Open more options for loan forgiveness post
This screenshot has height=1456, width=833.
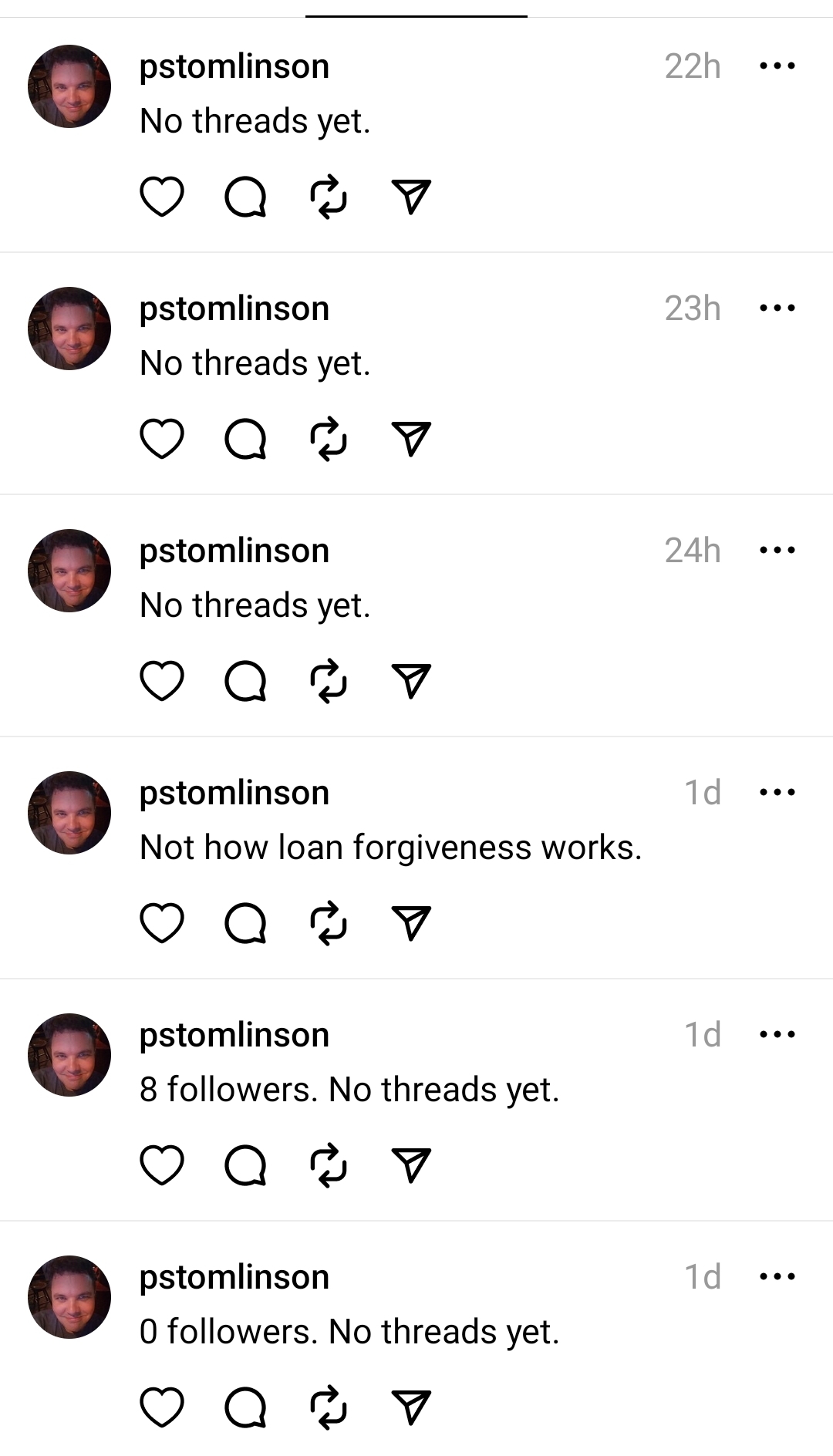pyautogui.click(x=777, y=793)
